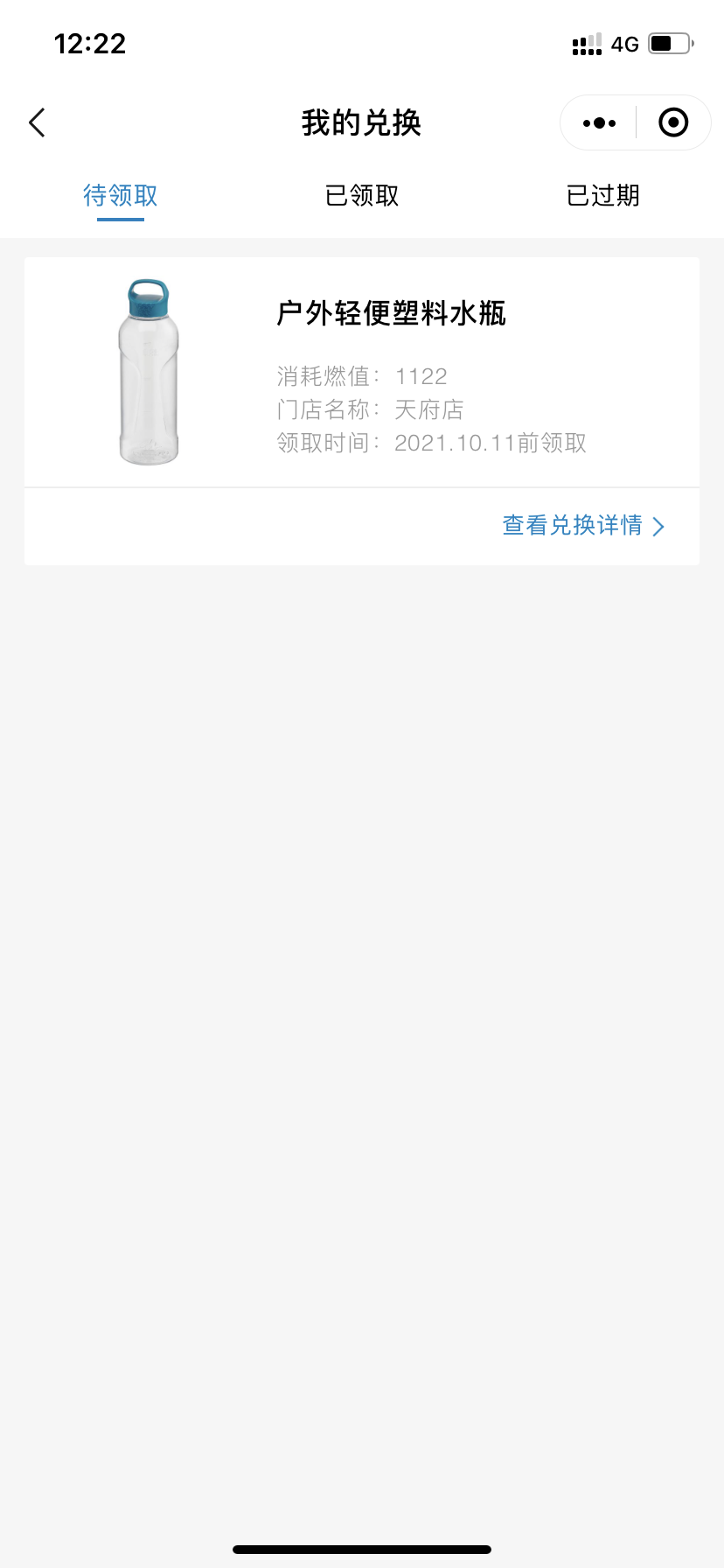Switch to the 已过期 tab
Viewport: 724px width, 1568px height.
[x=602, y=195]
